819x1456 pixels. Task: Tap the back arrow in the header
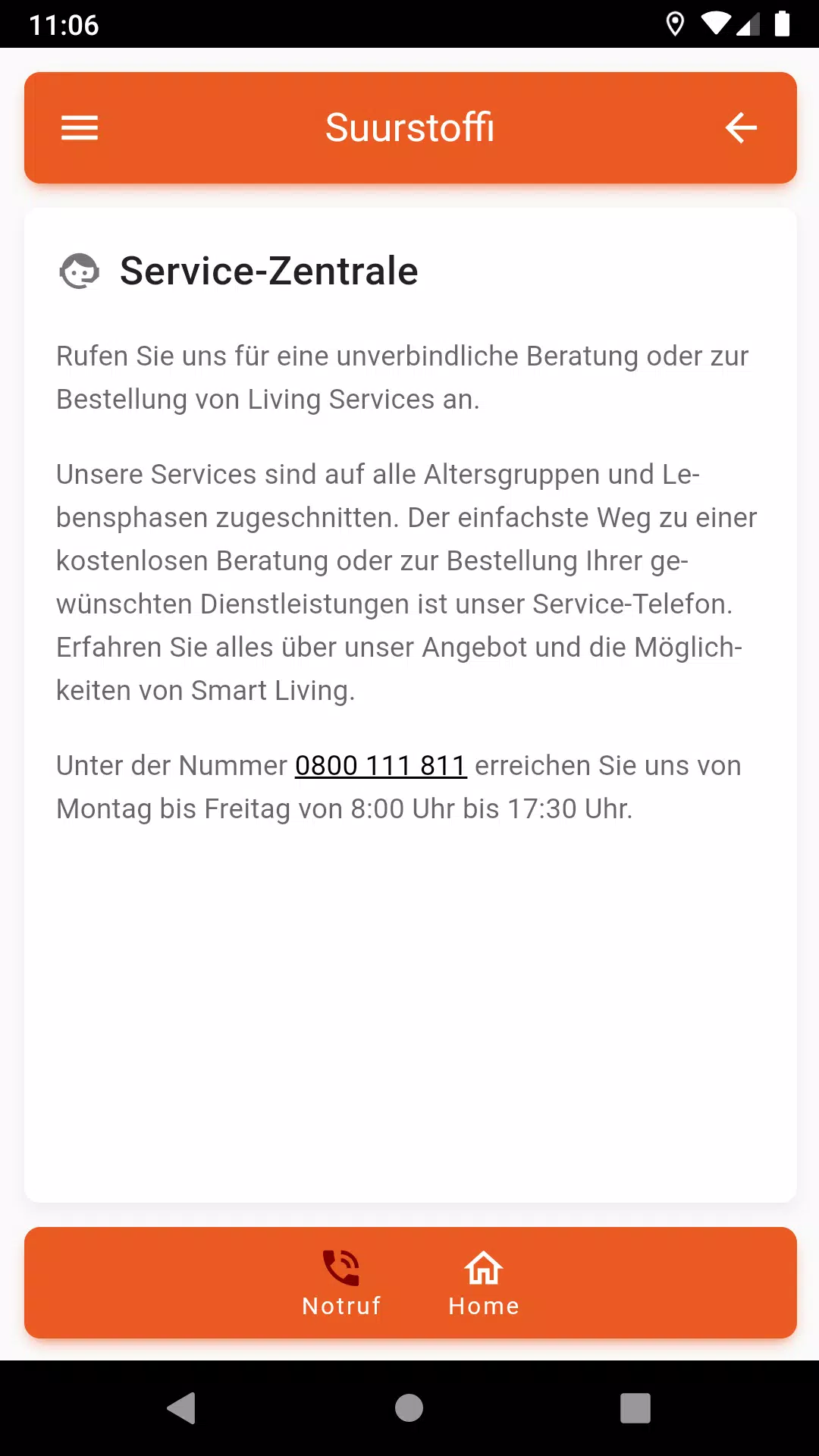click(741, 127)
